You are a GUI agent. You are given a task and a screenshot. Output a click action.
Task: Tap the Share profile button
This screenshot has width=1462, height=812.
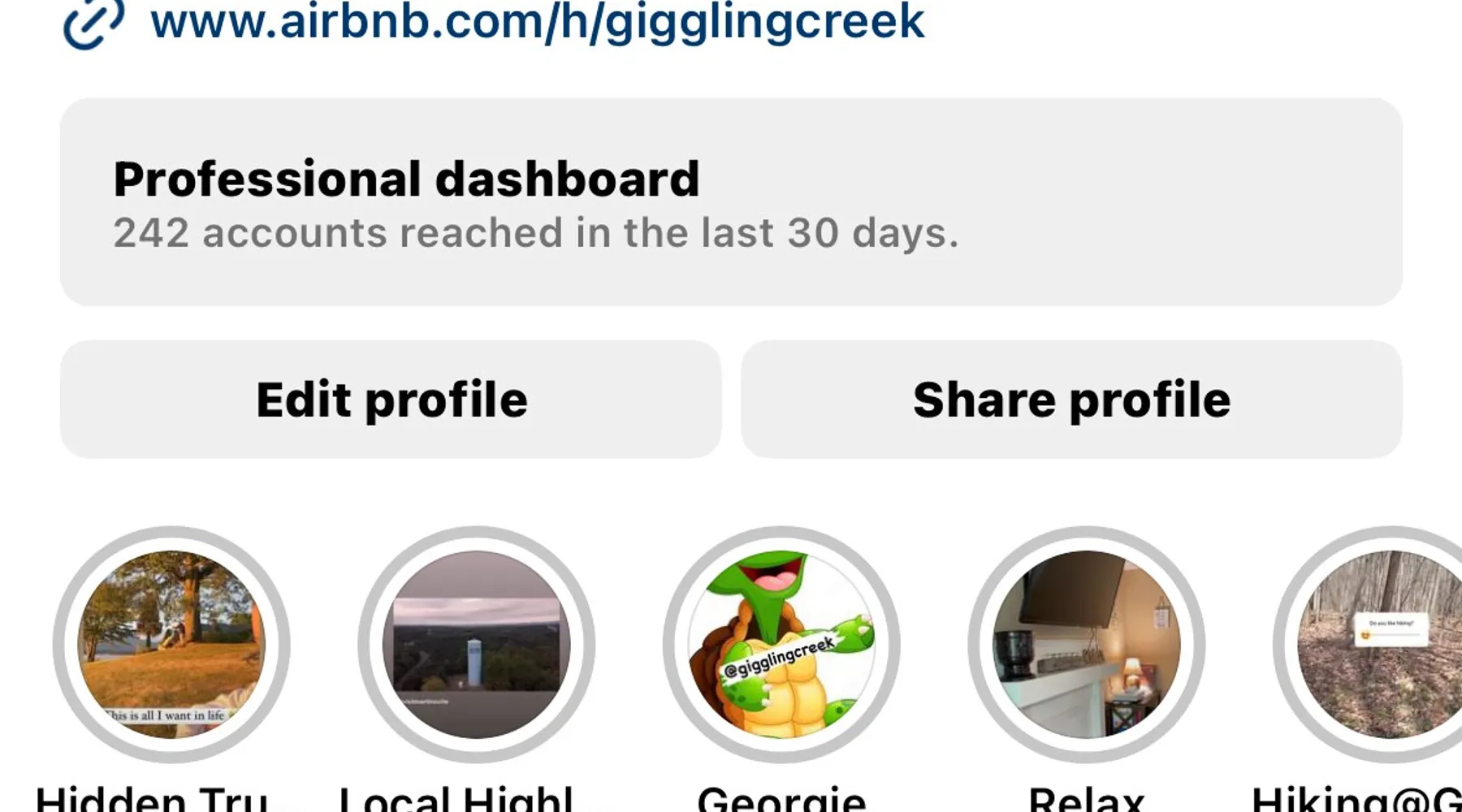[1071, 400]
